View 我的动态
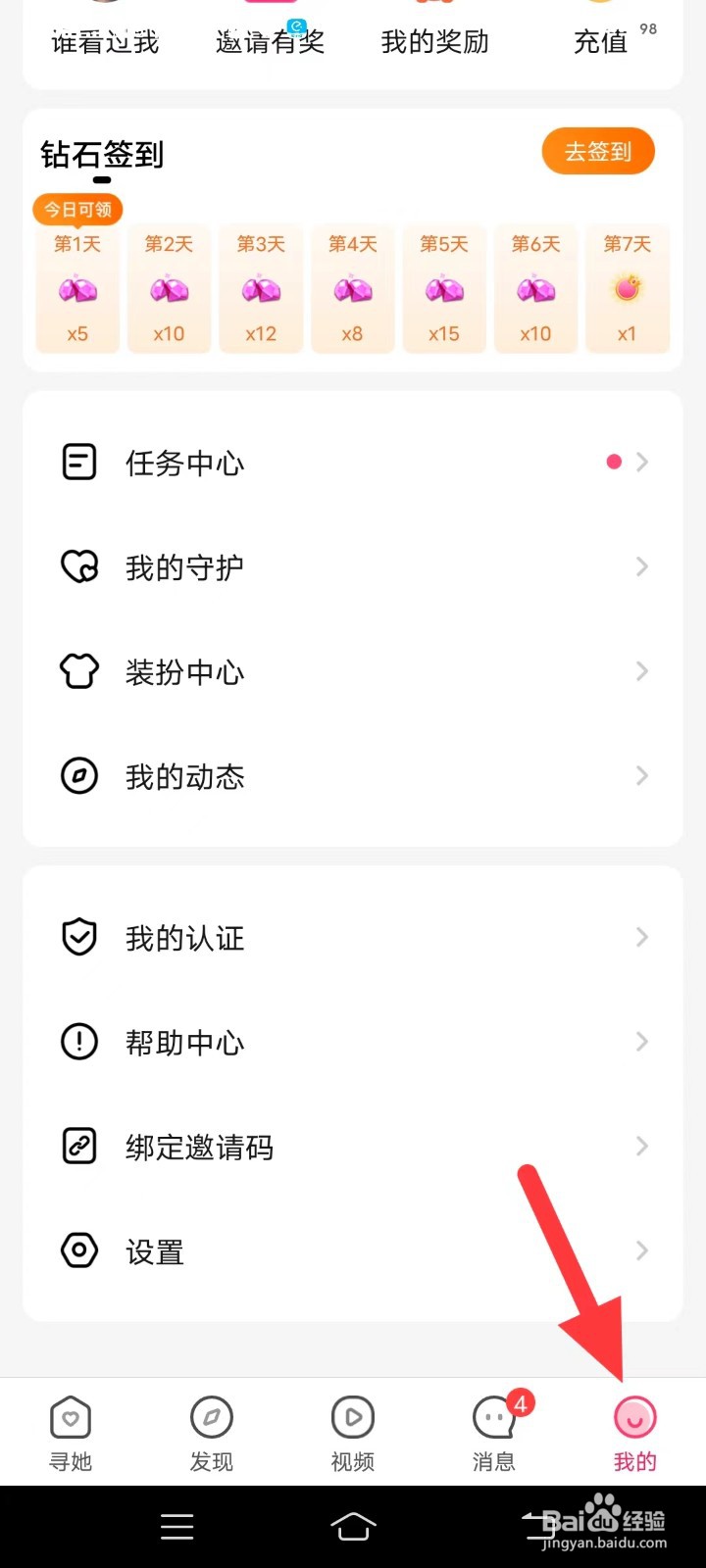This screenshot has width=706, height=1568. 353,777
